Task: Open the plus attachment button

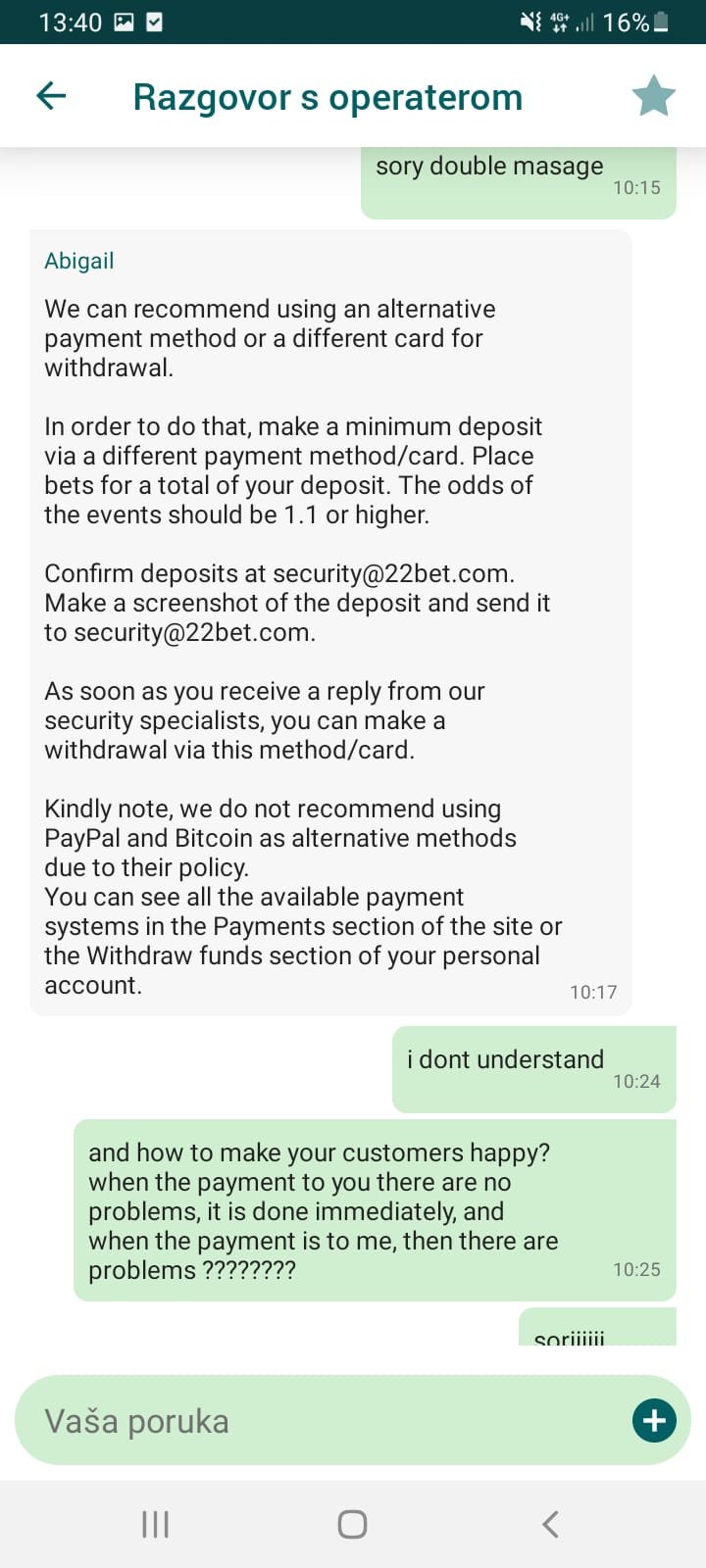Action: [x=654, y=1421]
